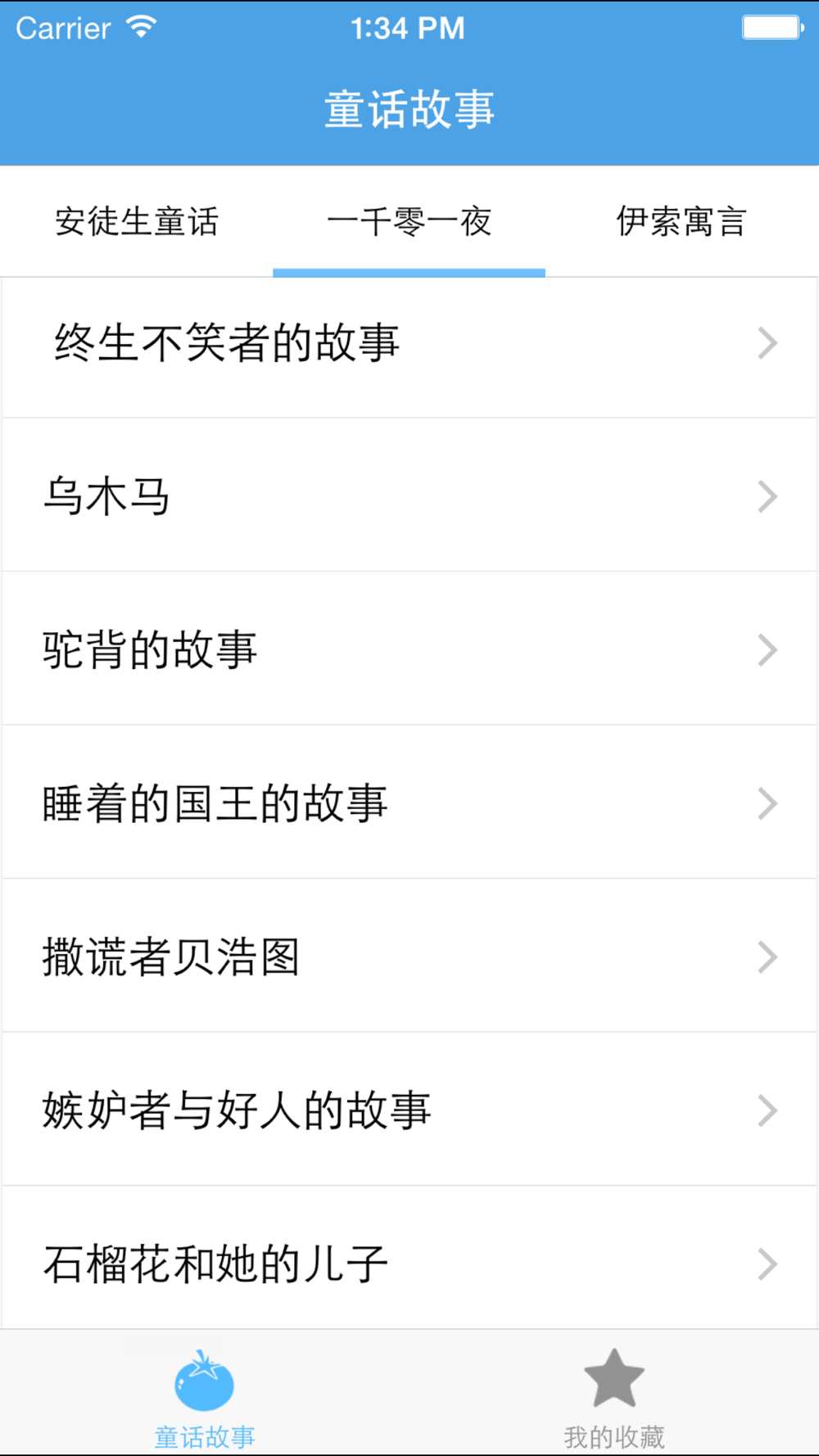Open the story 乌木马
819x1456 pixels.
409,495
